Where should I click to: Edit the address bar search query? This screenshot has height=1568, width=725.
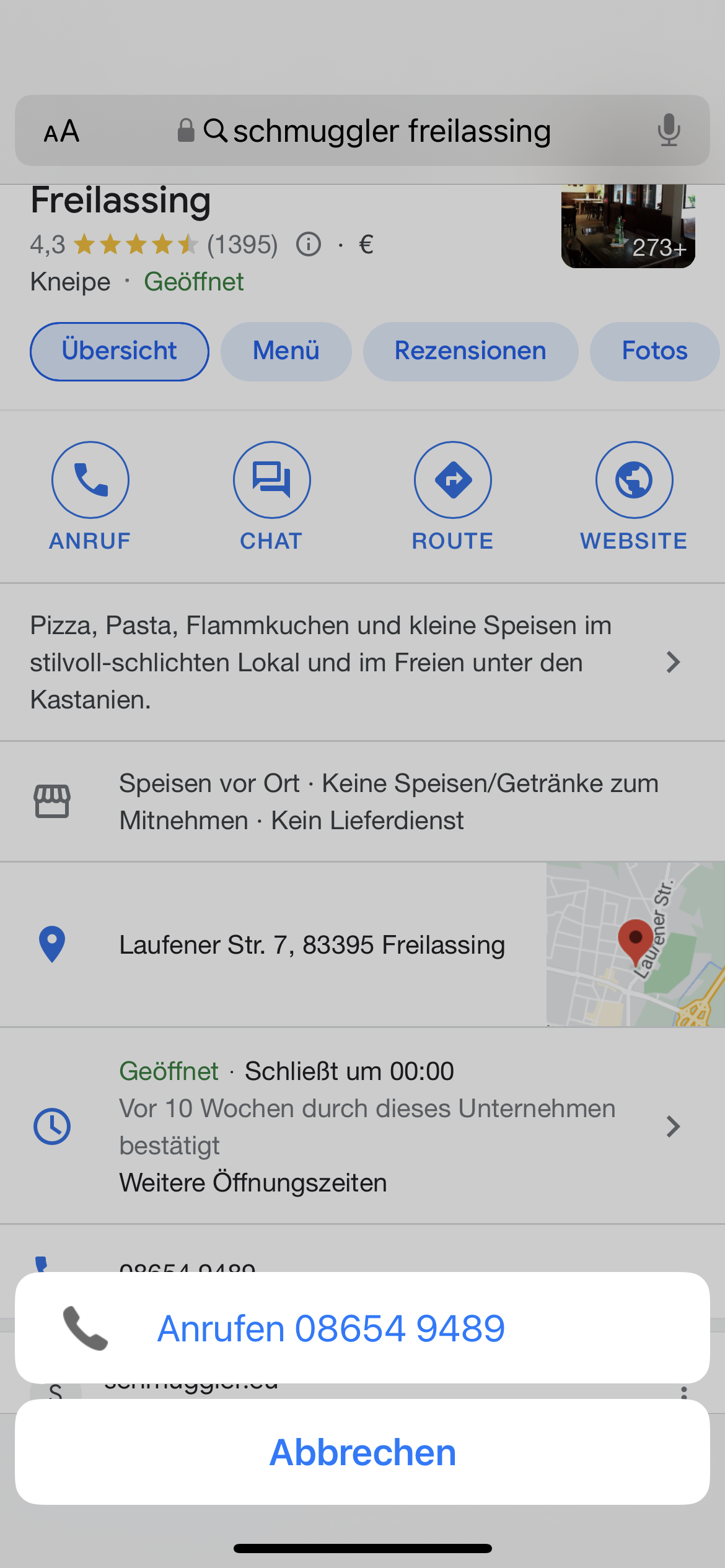pyautogui.click(x=392, y=131)
